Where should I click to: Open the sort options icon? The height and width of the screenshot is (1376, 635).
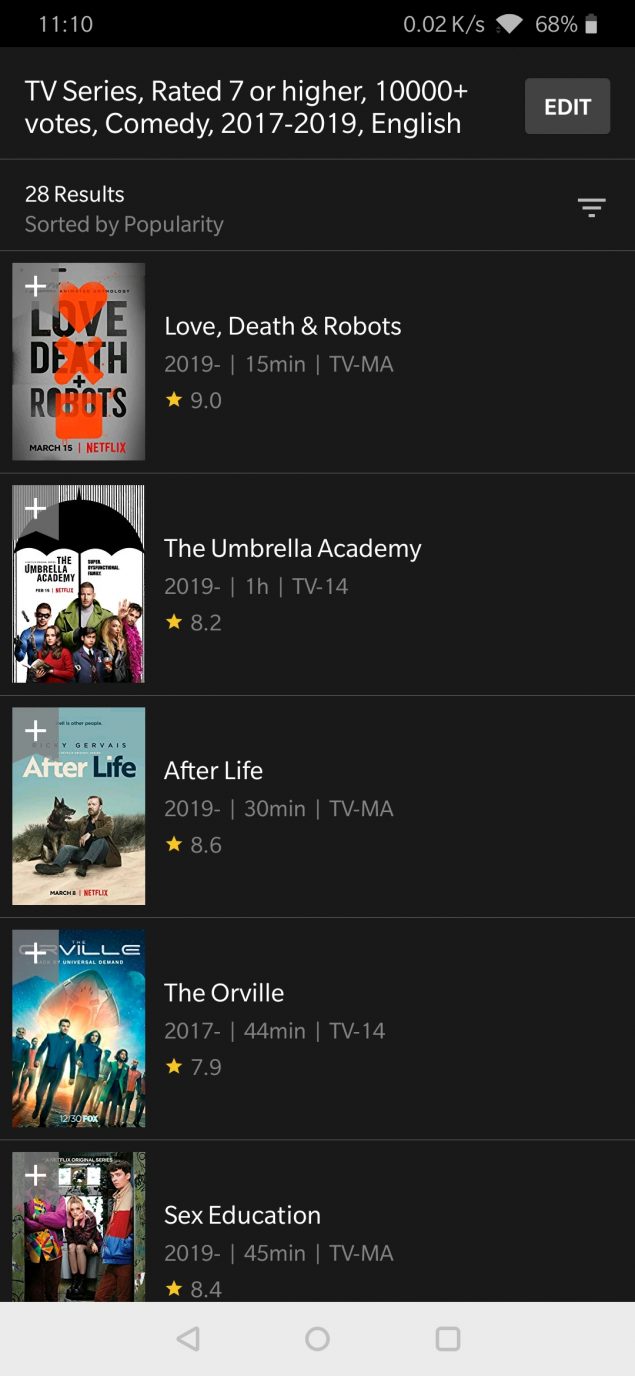[x=591, y=208]
